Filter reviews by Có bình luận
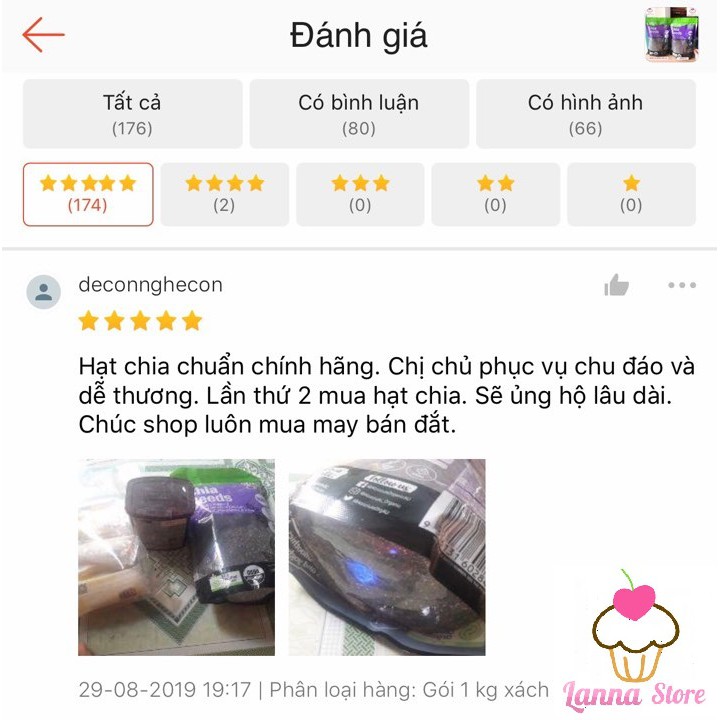Viewport: 720px width, 720px height. pyautogui.click(x=359, y=114)
